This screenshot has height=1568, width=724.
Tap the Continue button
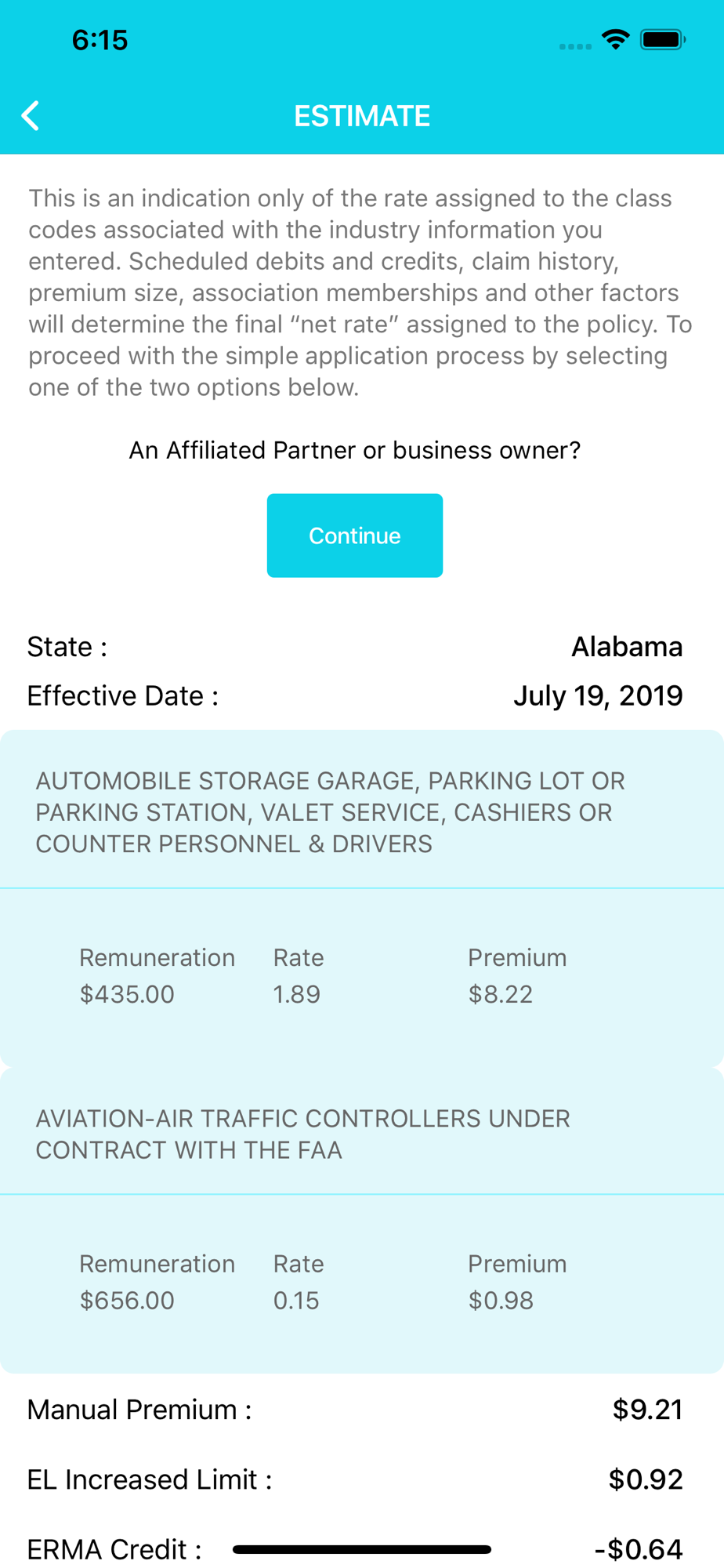coord(355,535)
